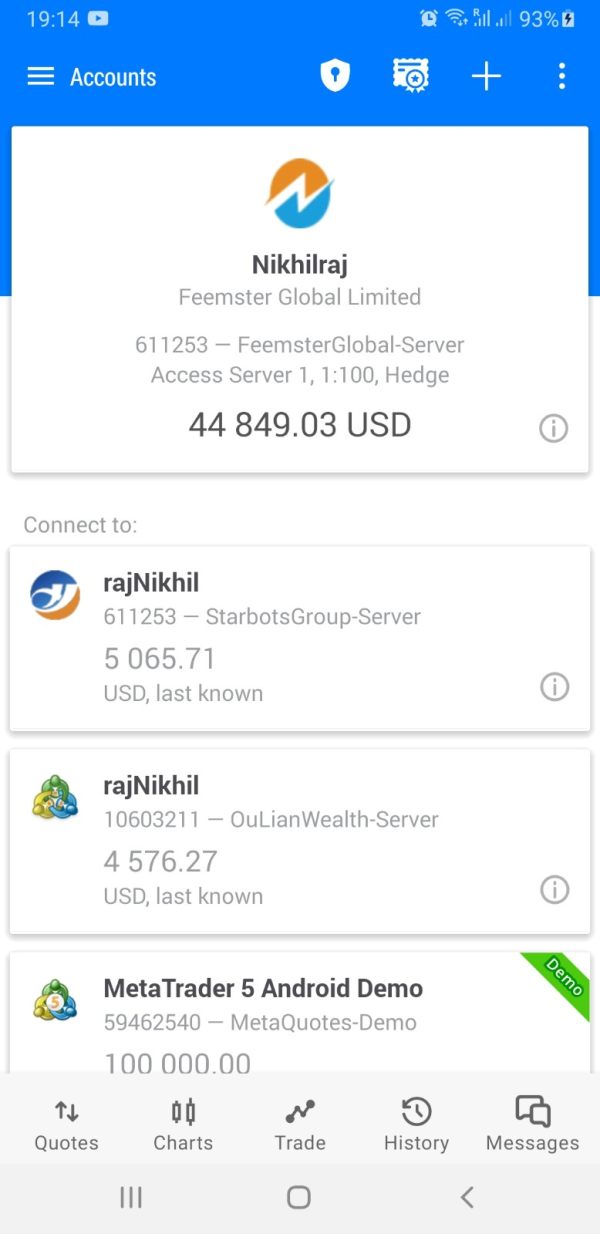
Task: Switch to the Charts tab
Action: point(183,1126)
